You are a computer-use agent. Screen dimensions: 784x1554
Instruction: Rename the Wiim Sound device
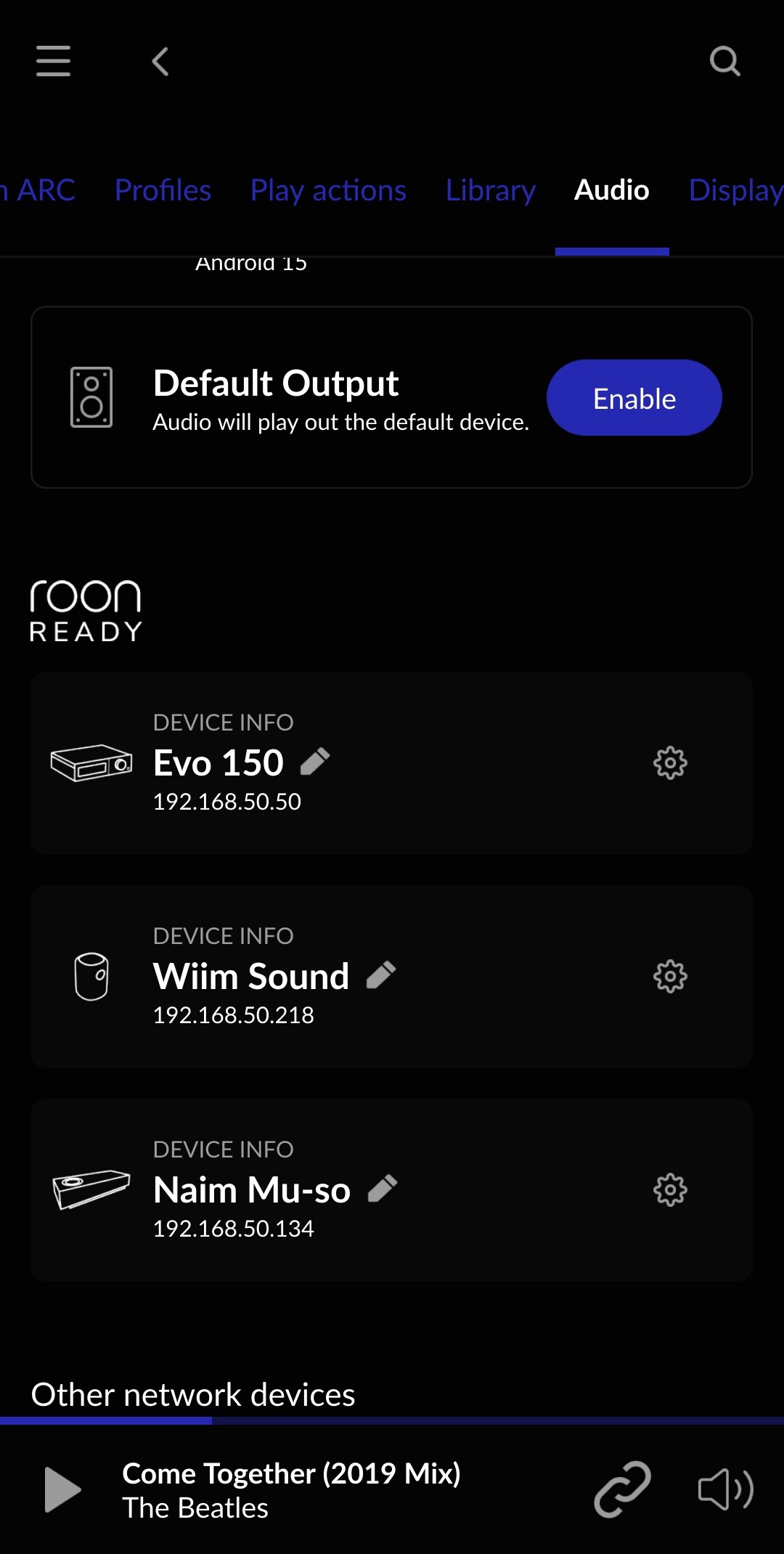click(381, 975)
